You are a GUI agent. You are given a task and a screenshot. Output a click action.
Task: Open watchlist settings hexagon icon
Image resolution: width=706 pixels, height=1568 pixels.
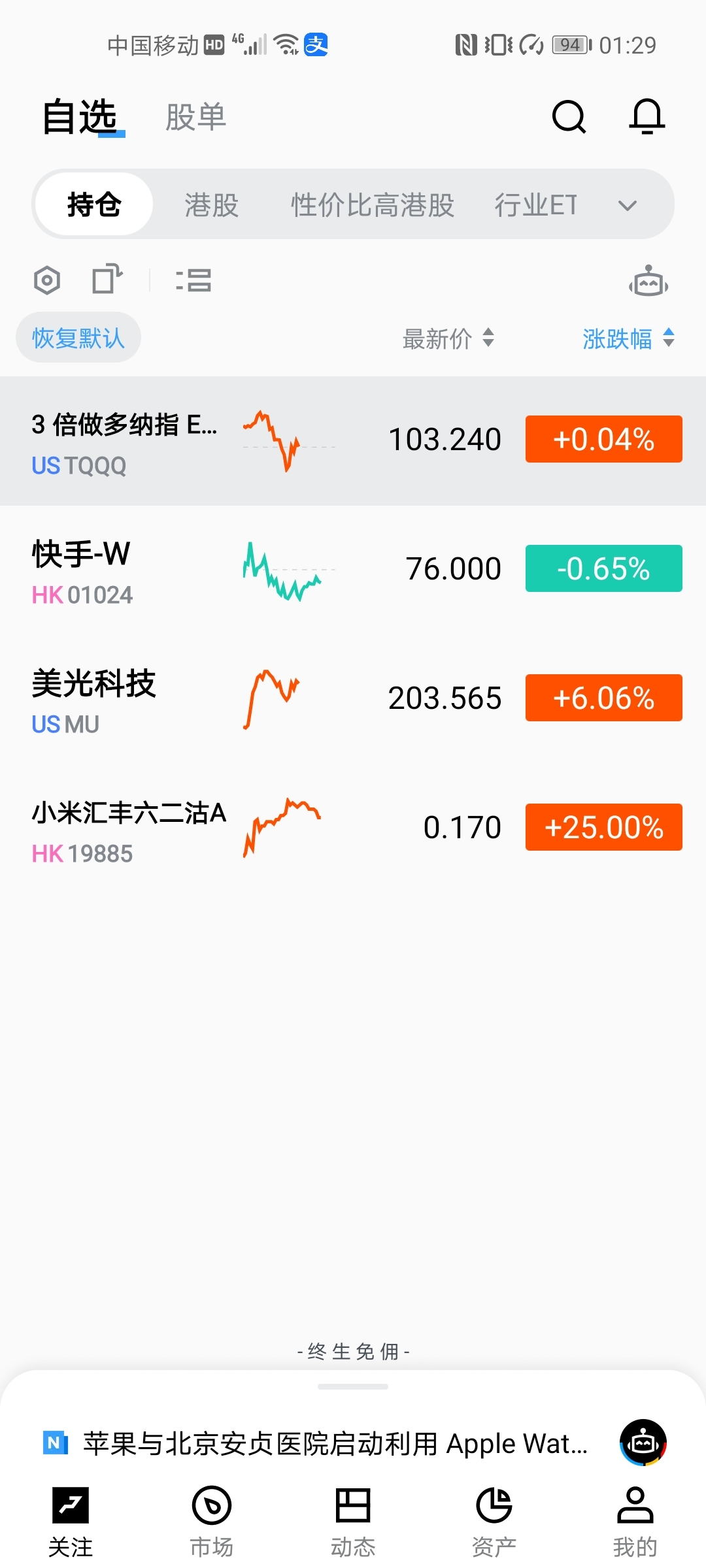[47, 281]
